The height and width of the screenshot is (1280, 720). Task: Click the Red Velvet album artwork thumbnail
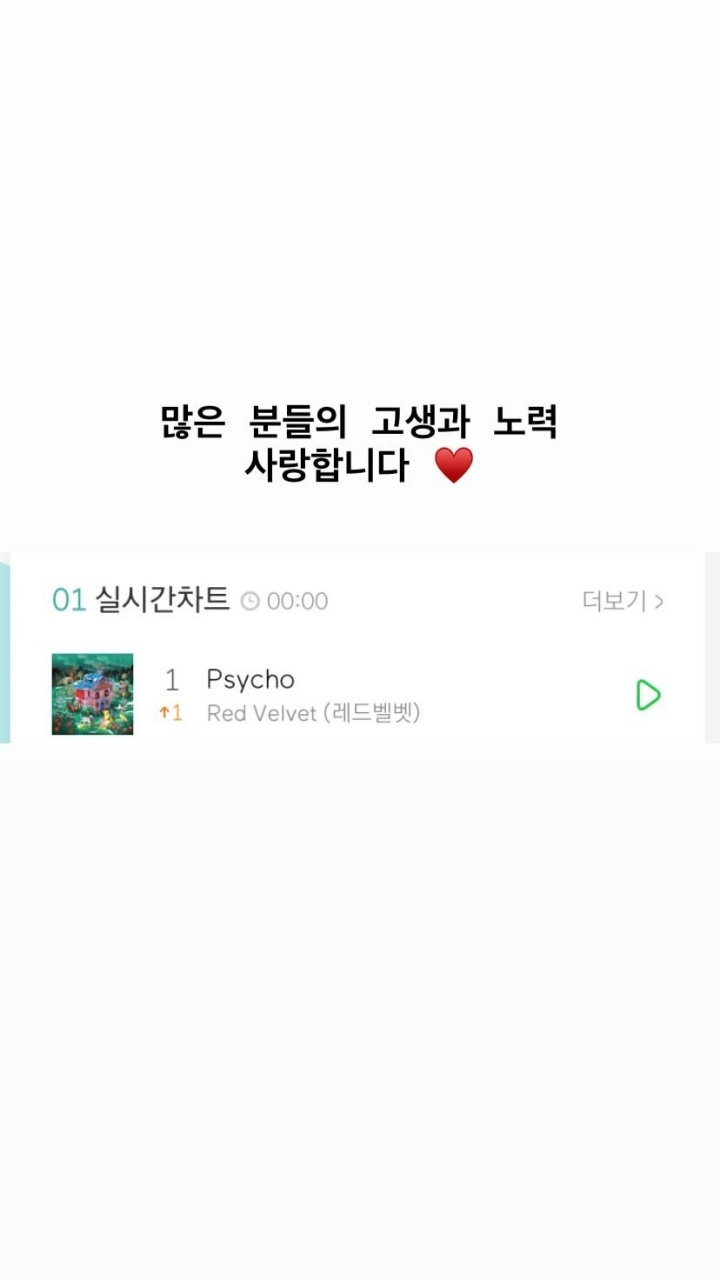(91, 693)
